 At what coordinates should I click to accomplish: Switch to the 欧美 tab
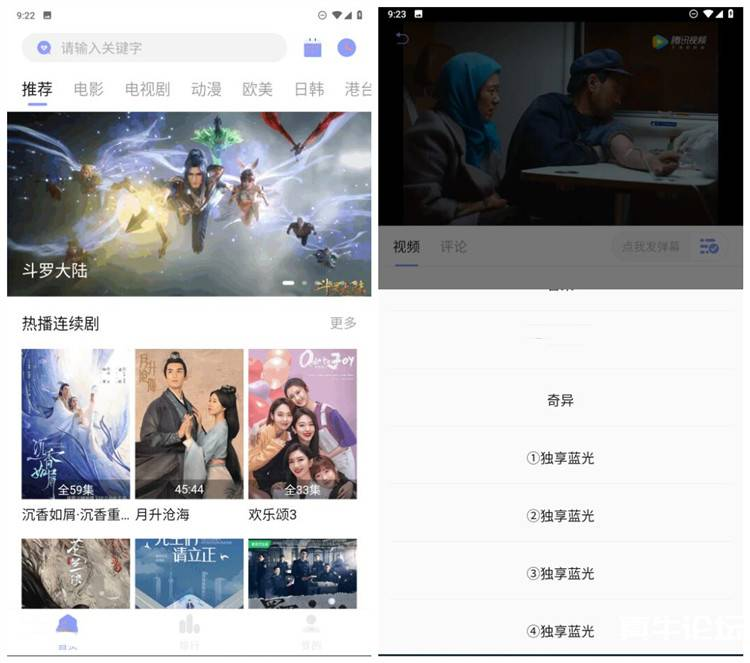(257, 89)
